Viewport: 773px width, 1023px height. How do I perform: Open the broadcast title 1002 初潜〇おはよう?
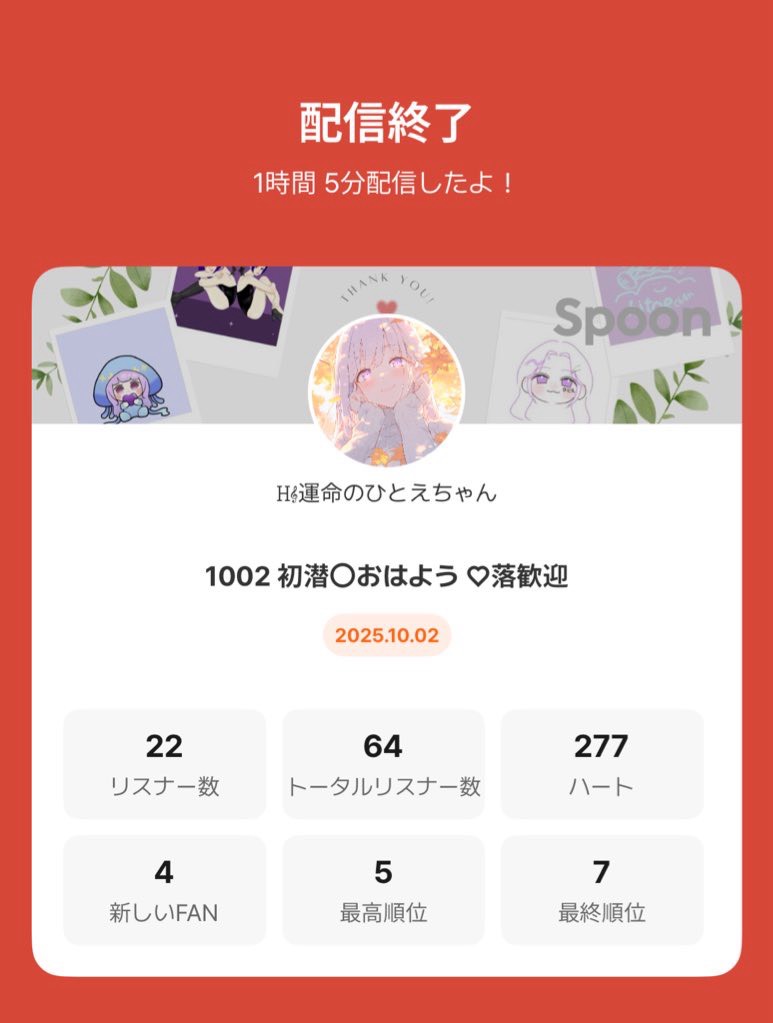coord(386,575)
